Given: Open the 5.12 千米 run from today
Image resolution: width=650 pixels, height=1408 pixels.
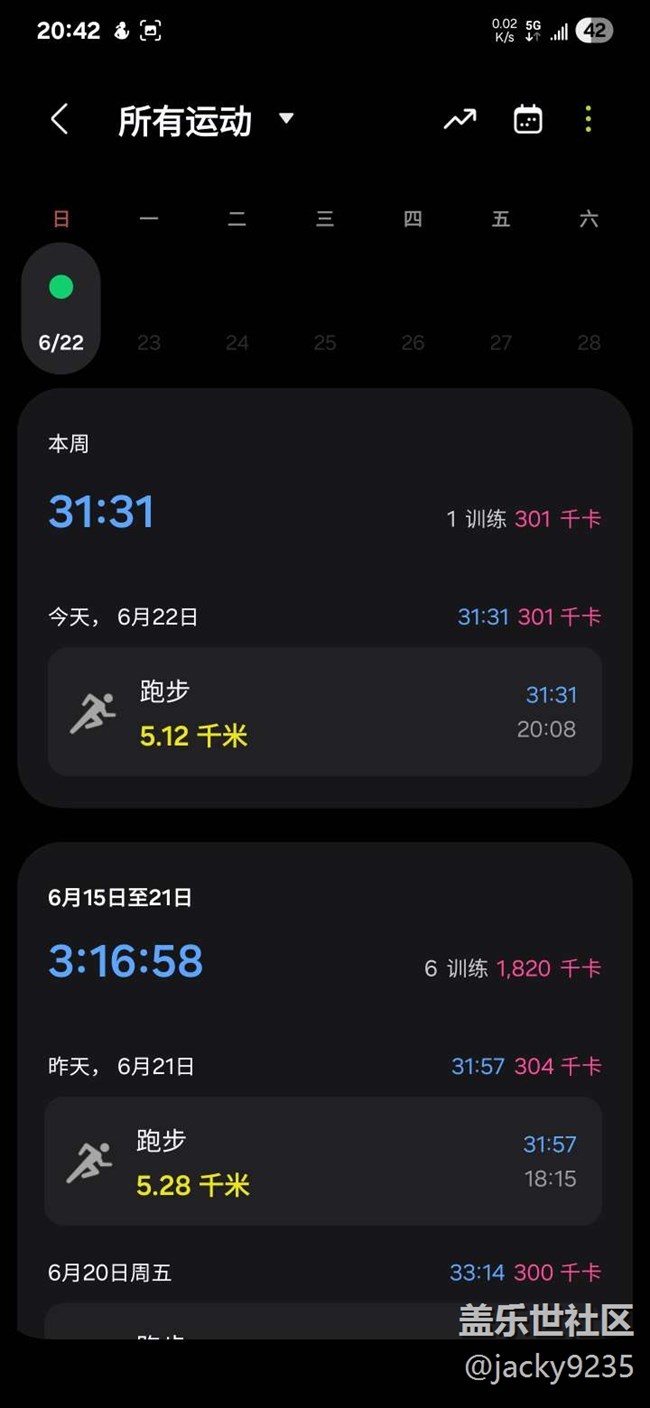Looking at the screenshot, I should point(325,712).
